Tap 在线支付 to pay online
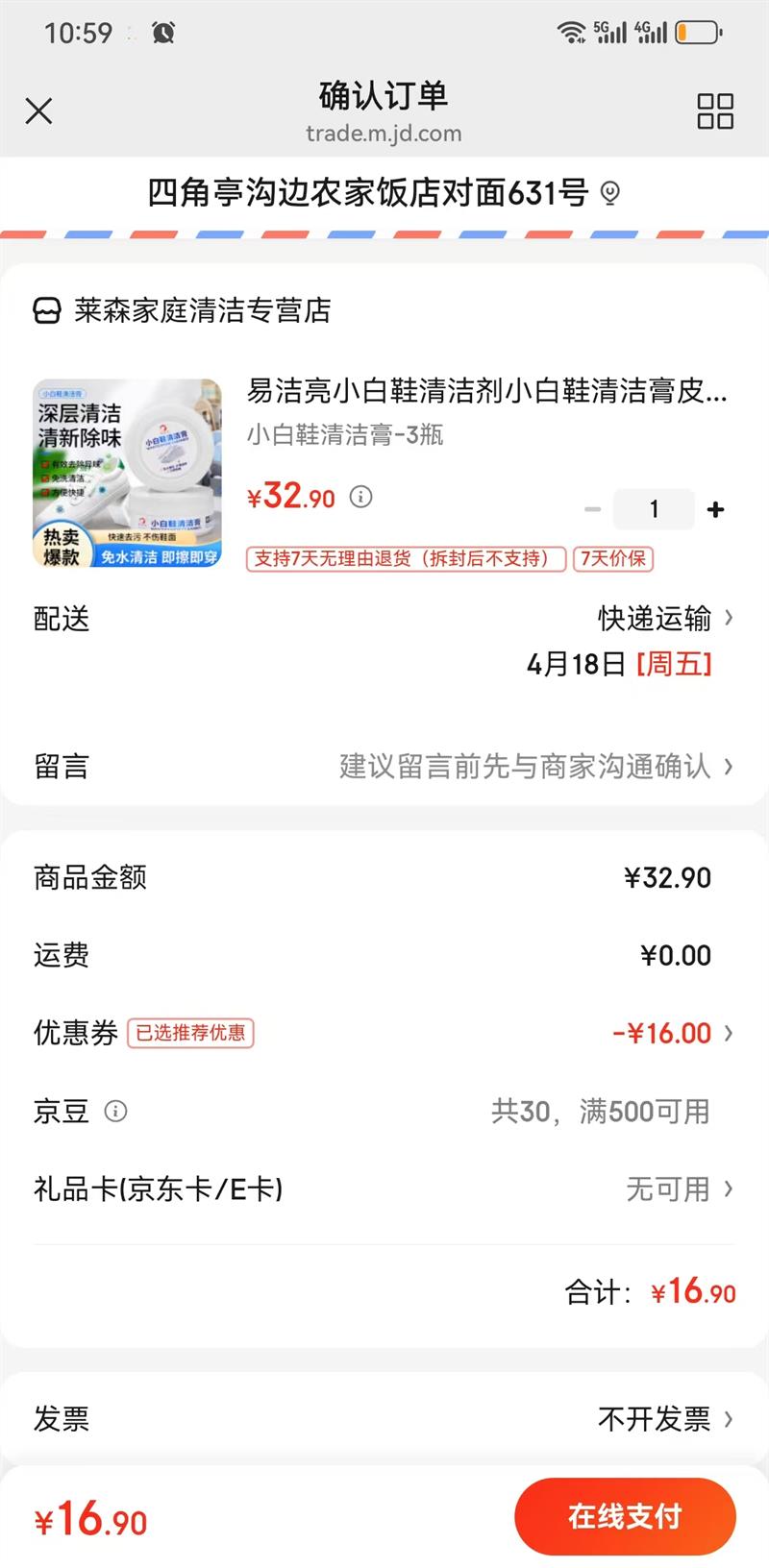Screen dimensions: 769x1568 (x=625, y=1516)
